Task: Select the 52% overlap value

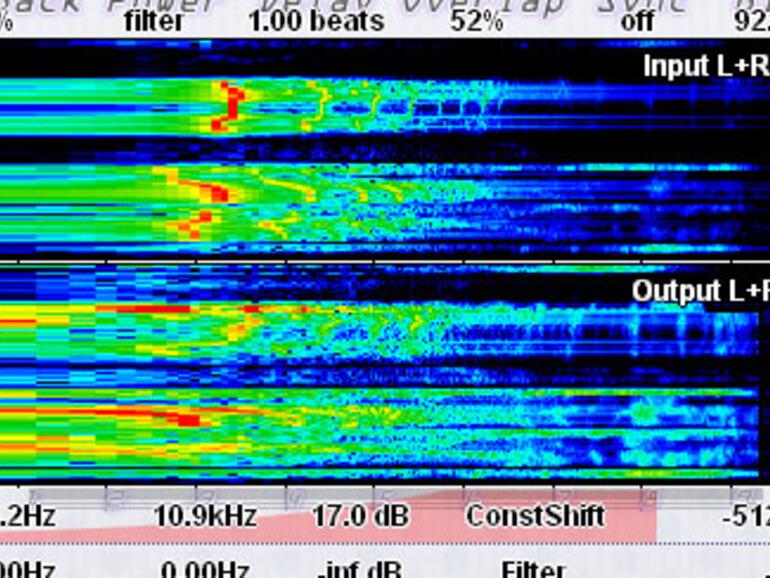Action: tap(477, 20)
